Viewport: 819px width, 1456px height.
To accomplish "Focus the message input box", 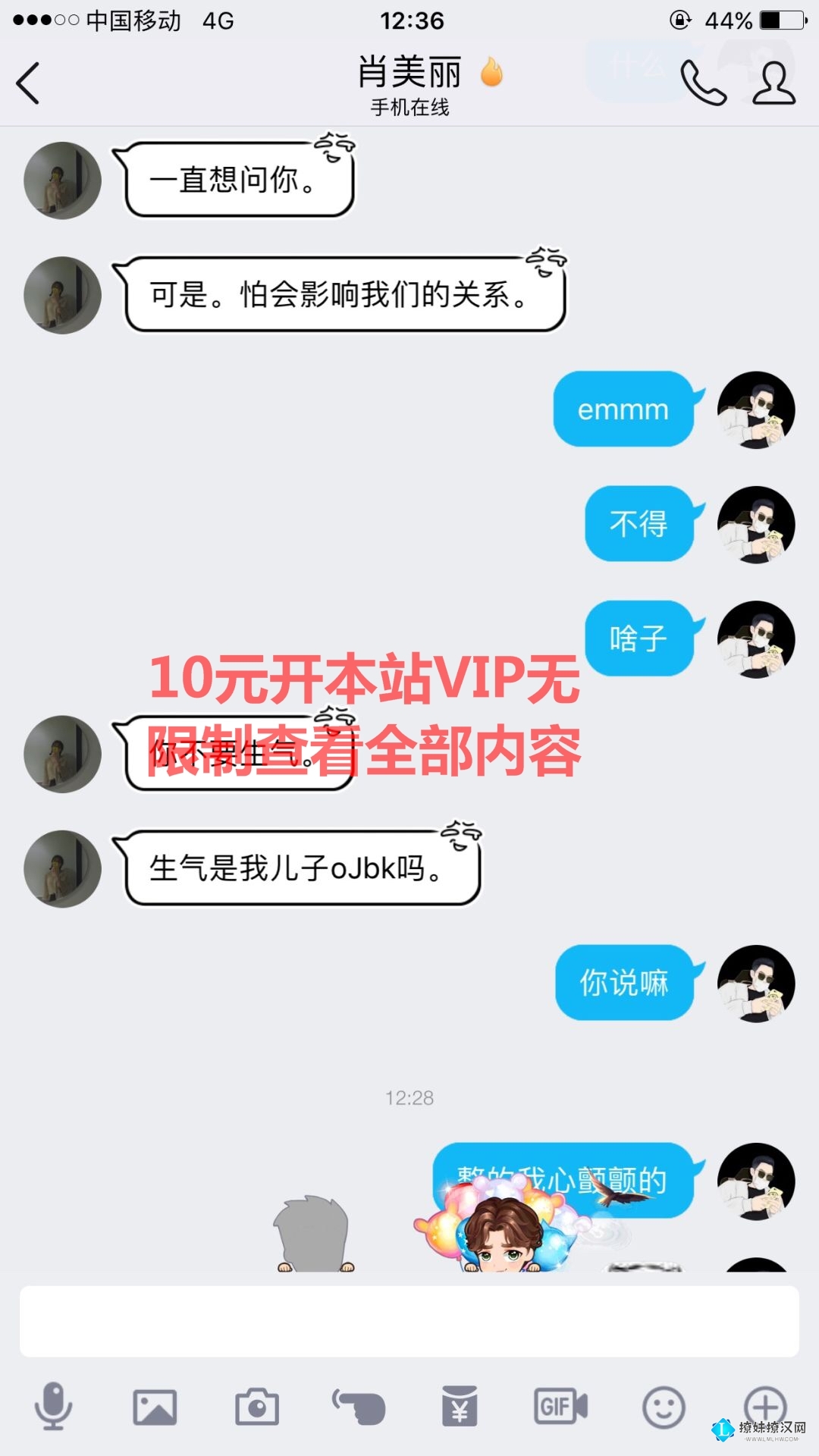I will 409,1321.
